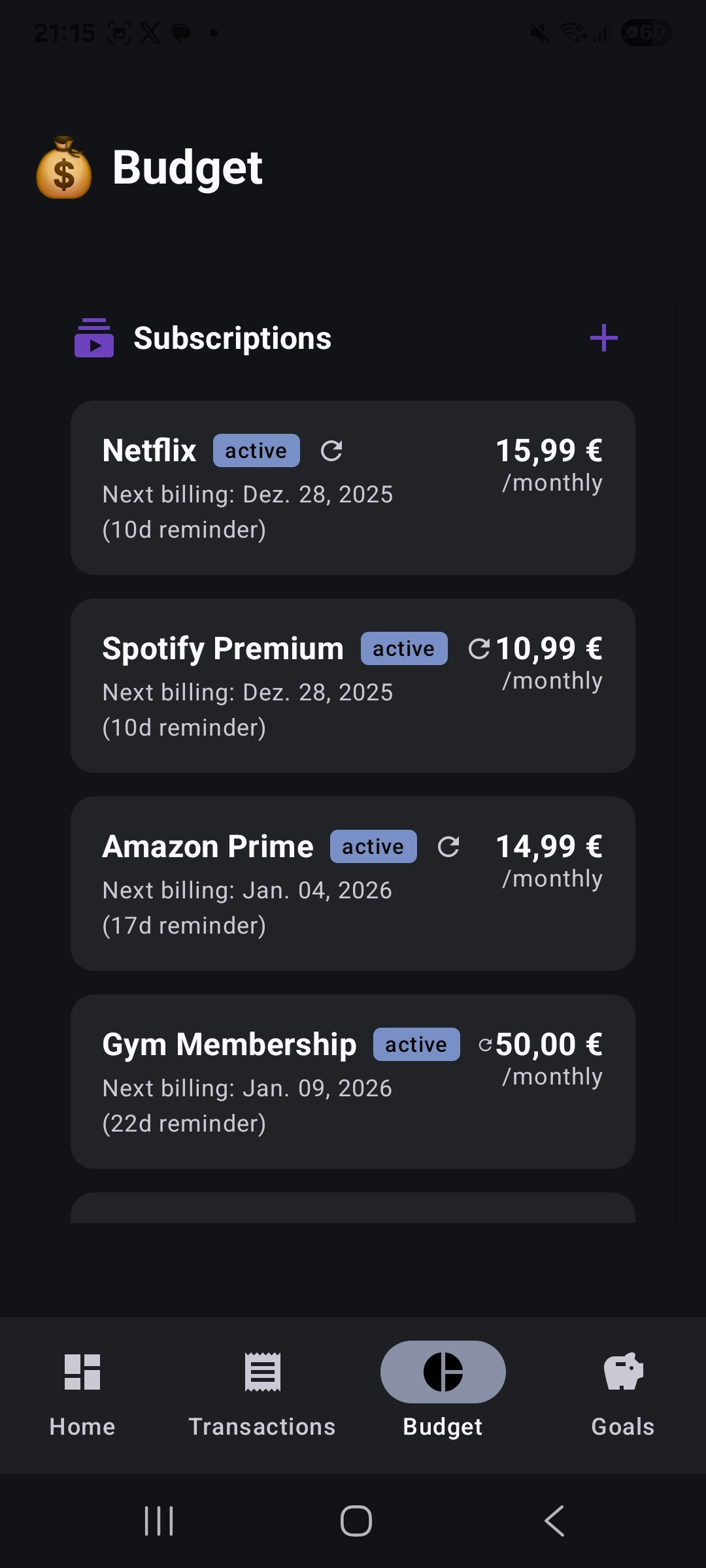Click the money bag emoji beside Budget
706x1568 pixels.
(x=65, y=168)
